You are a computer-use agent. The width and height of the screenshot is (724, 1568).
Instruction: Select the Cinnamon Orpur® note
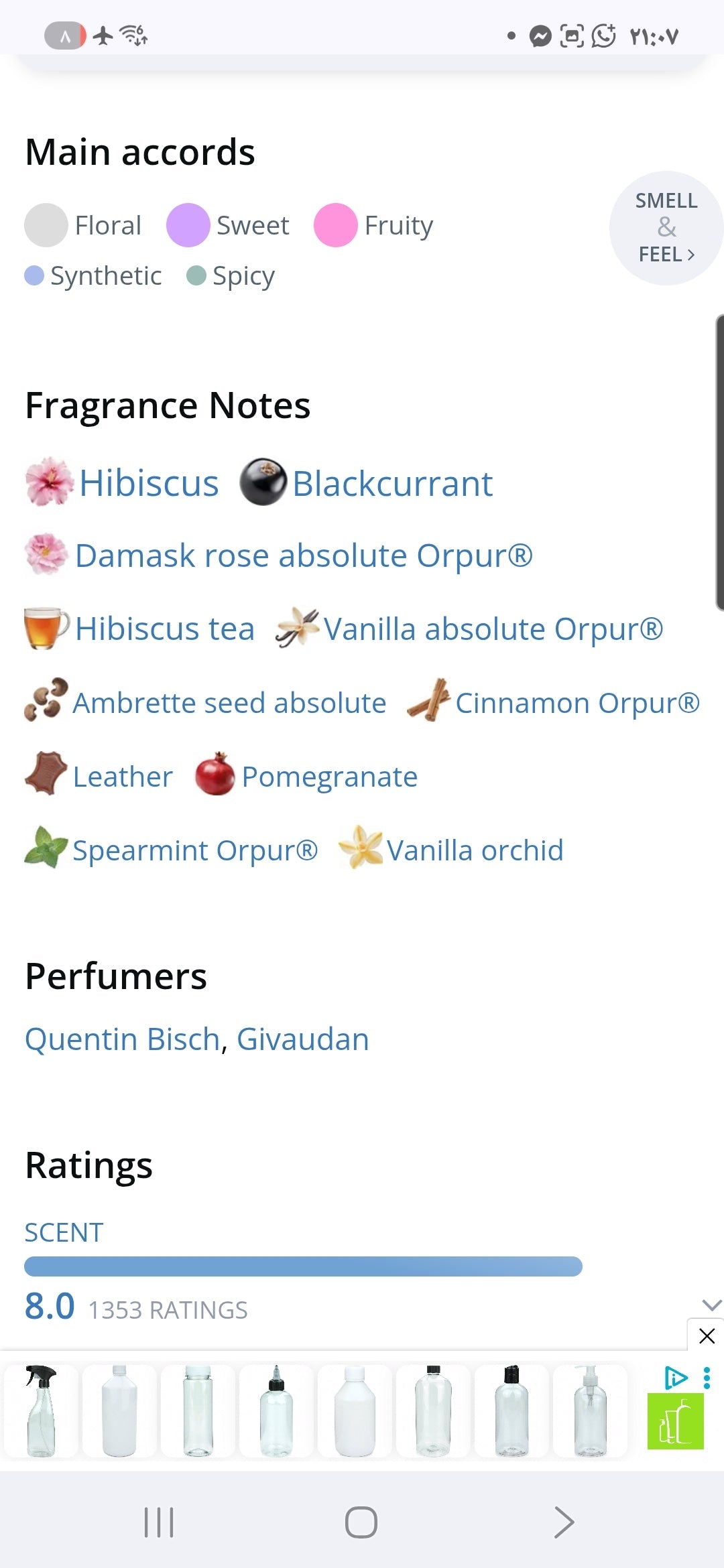click(x=577, y=703)
